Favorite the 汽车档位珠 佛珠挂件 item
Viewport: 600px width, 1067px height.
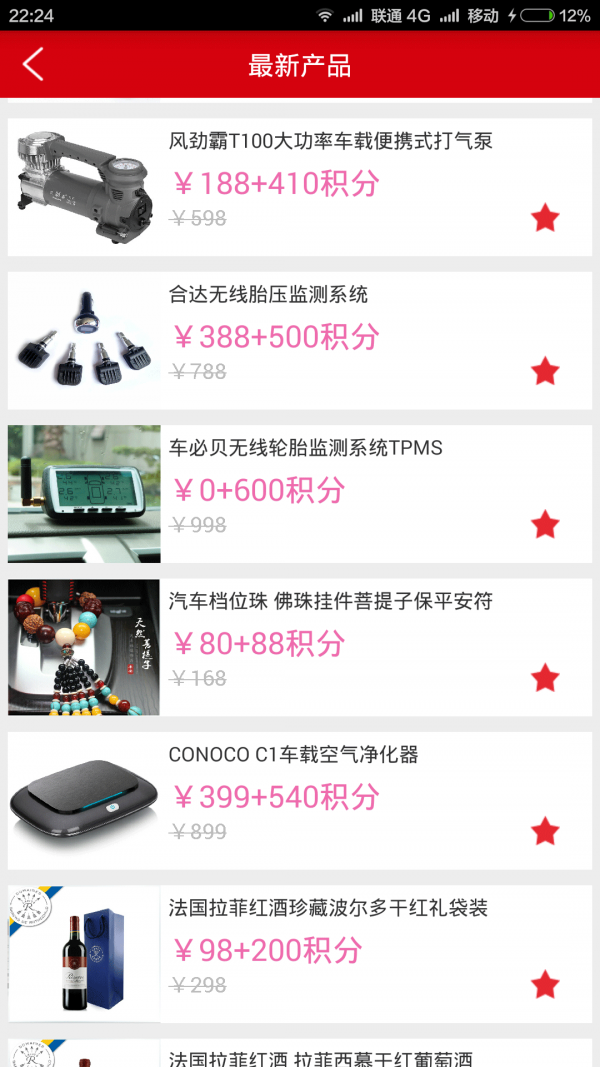coord(545,678)
